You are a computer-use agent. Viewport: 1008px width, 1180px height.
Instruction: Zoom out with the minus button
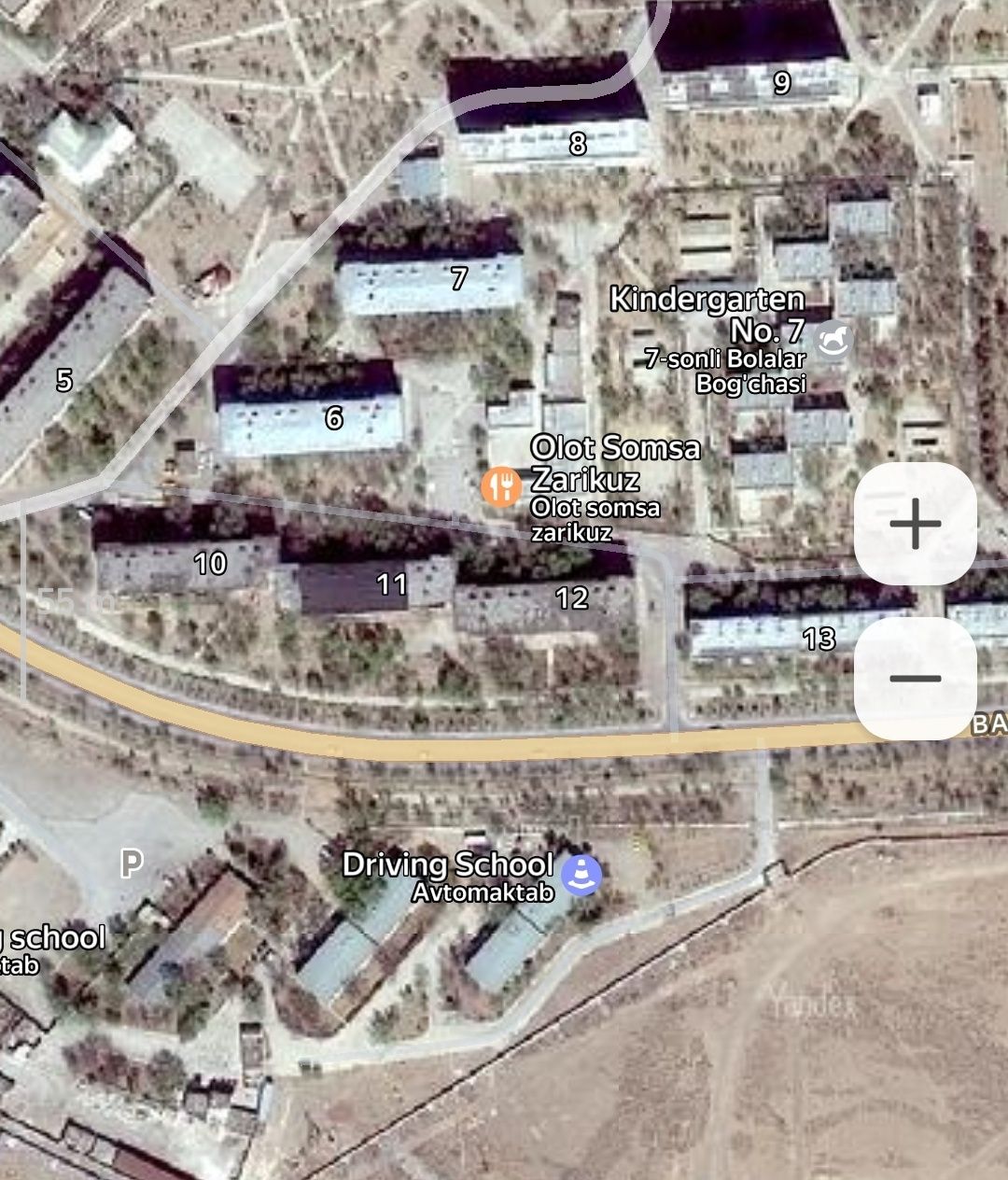click(x=915, y=678)
